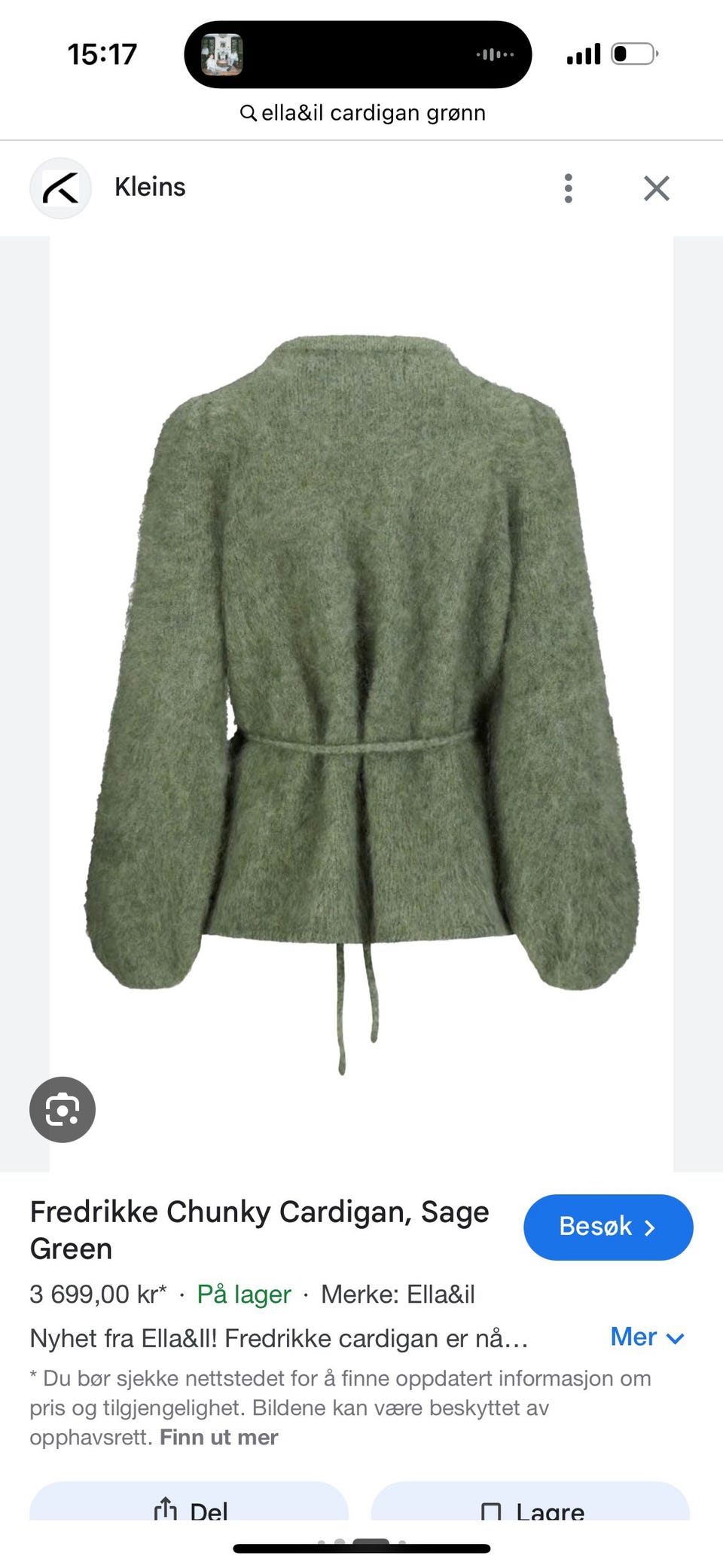Close the Kleins image preview
723x1568 pixels.
pos(657,188)
